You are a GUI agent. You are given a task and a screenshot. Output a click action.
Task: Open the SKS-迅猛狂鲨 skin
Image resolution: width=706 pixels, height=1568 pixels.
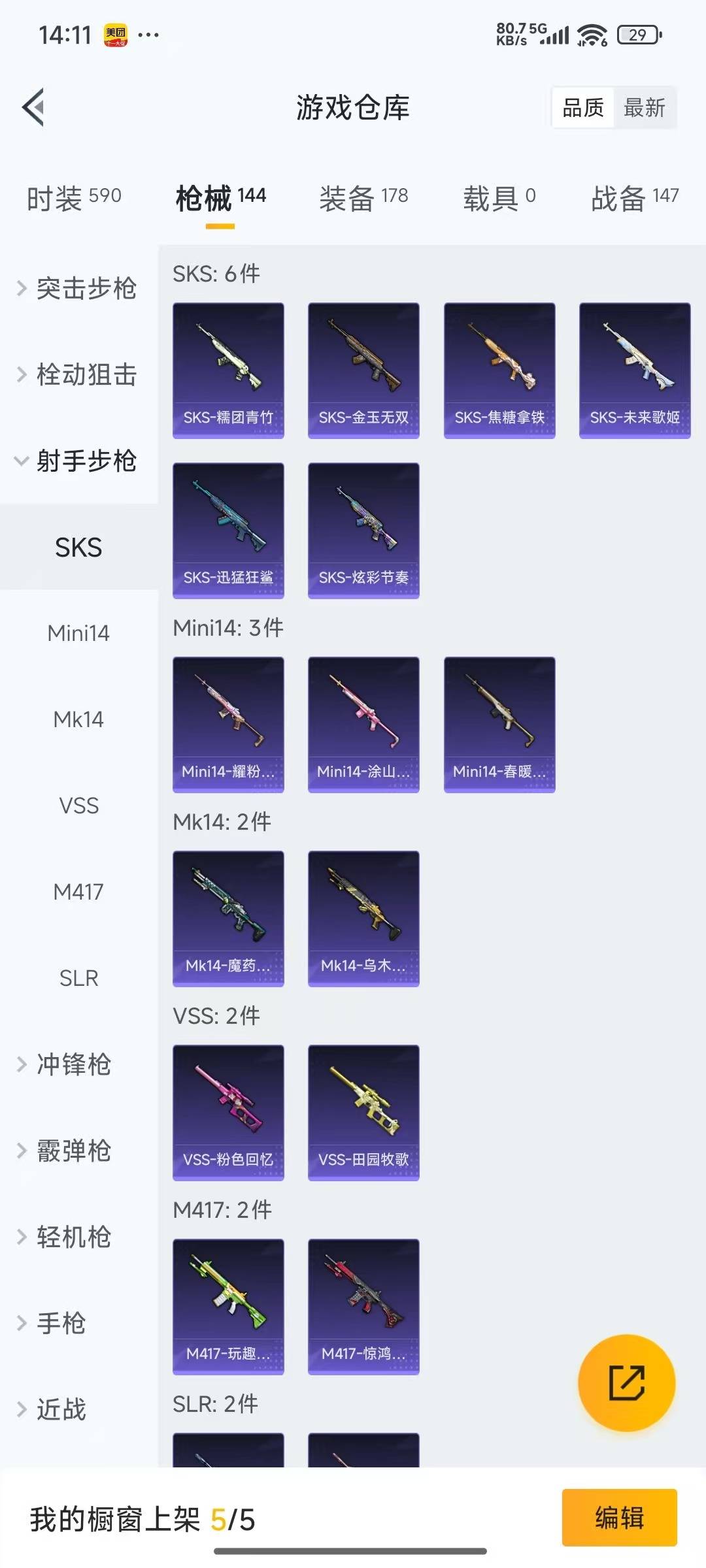(228, 530)
